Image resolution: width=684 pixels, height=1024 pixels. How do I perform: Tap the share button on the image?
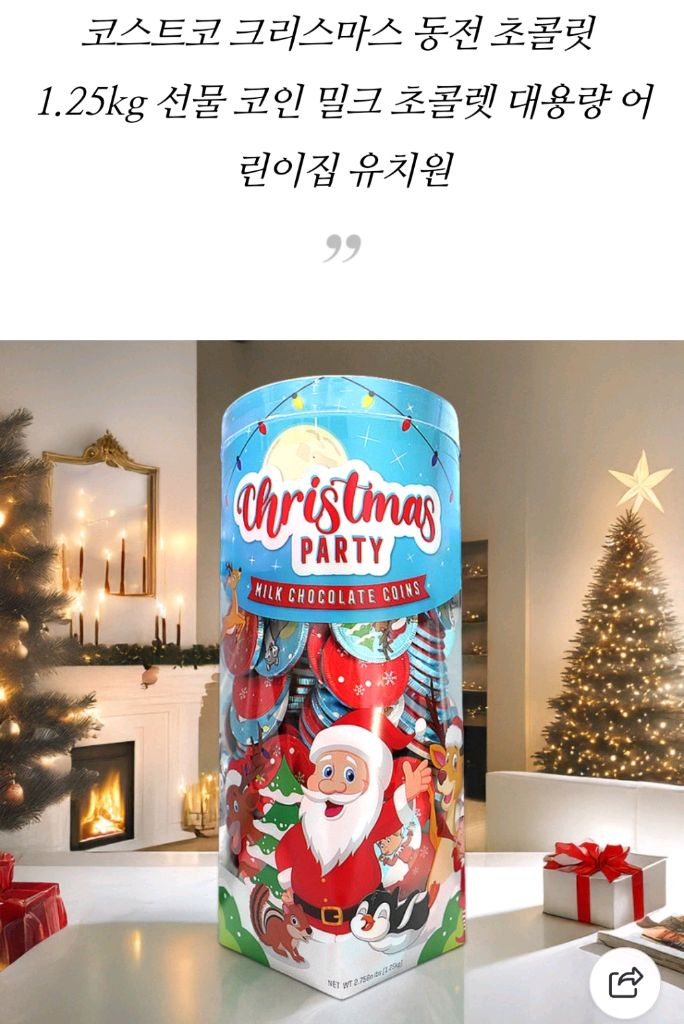pos(626,982)
